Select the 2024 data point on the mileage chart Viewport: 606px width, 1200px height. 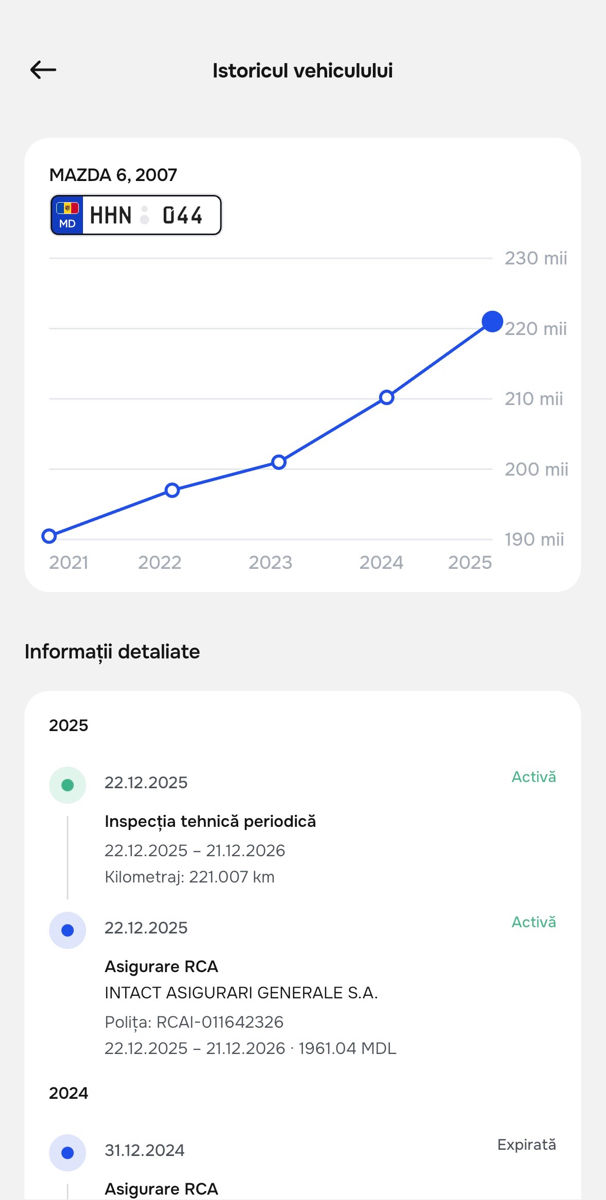pyautogui.click(x=387, y=397)
